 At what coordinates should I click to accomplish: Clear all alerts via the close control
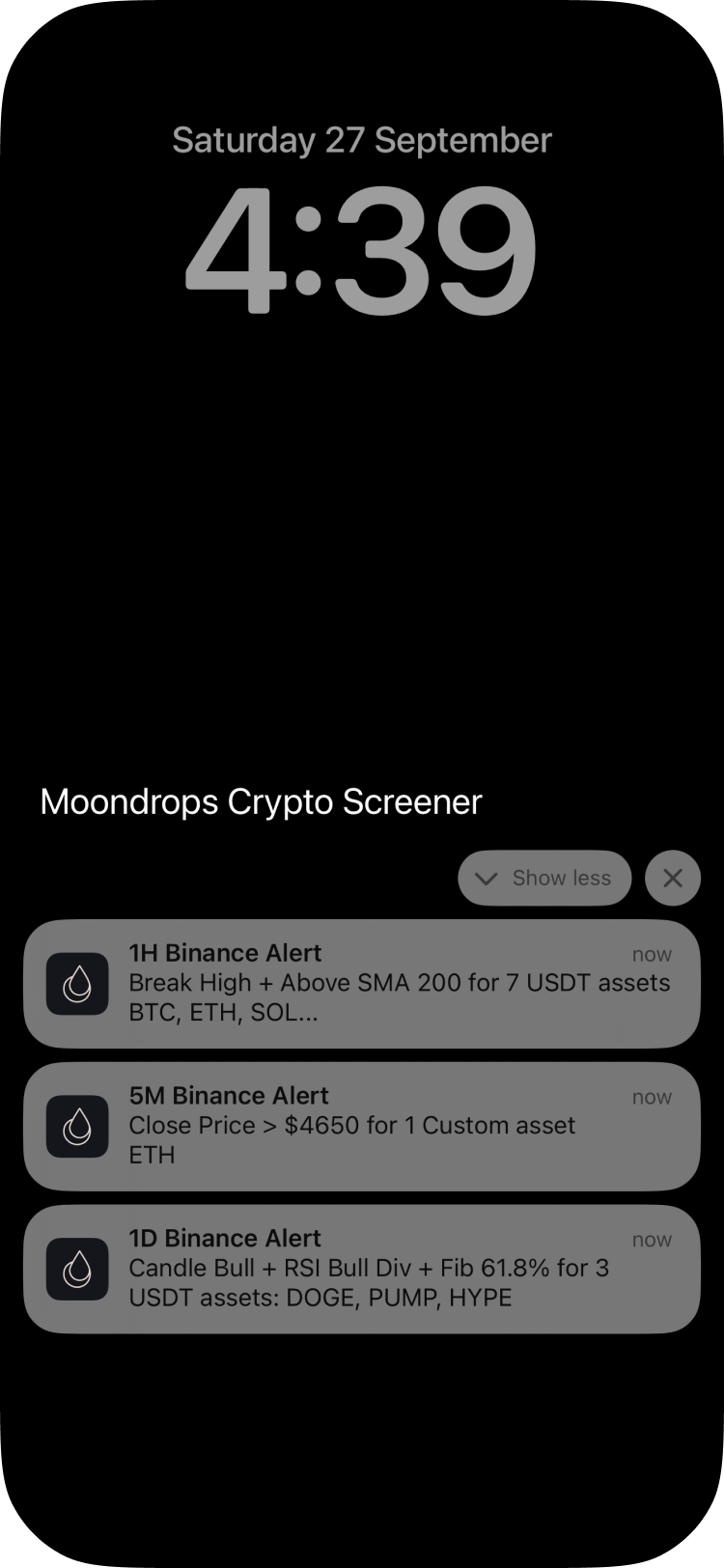672,878
